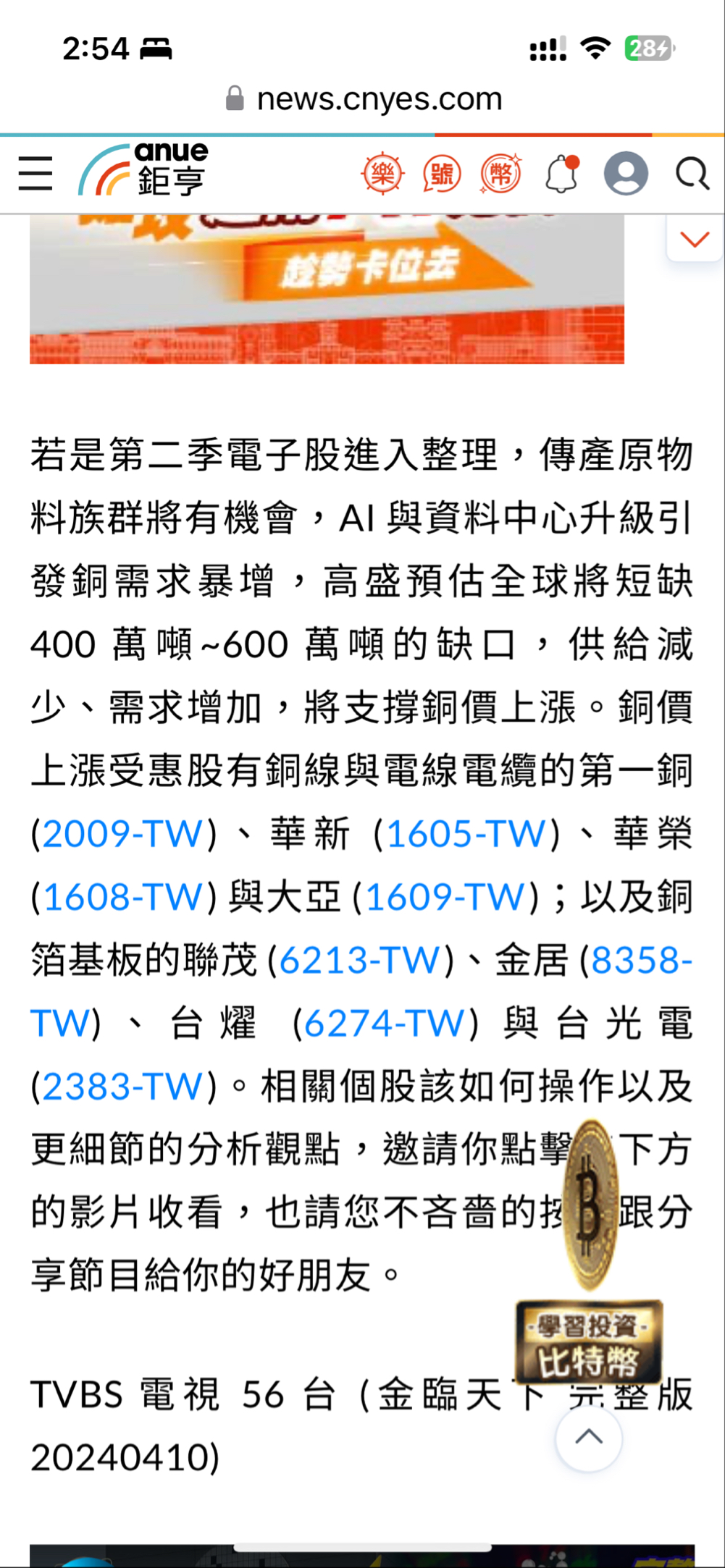
Task: Click the back-to-top chevron button
Action: tap(588, 1439)
